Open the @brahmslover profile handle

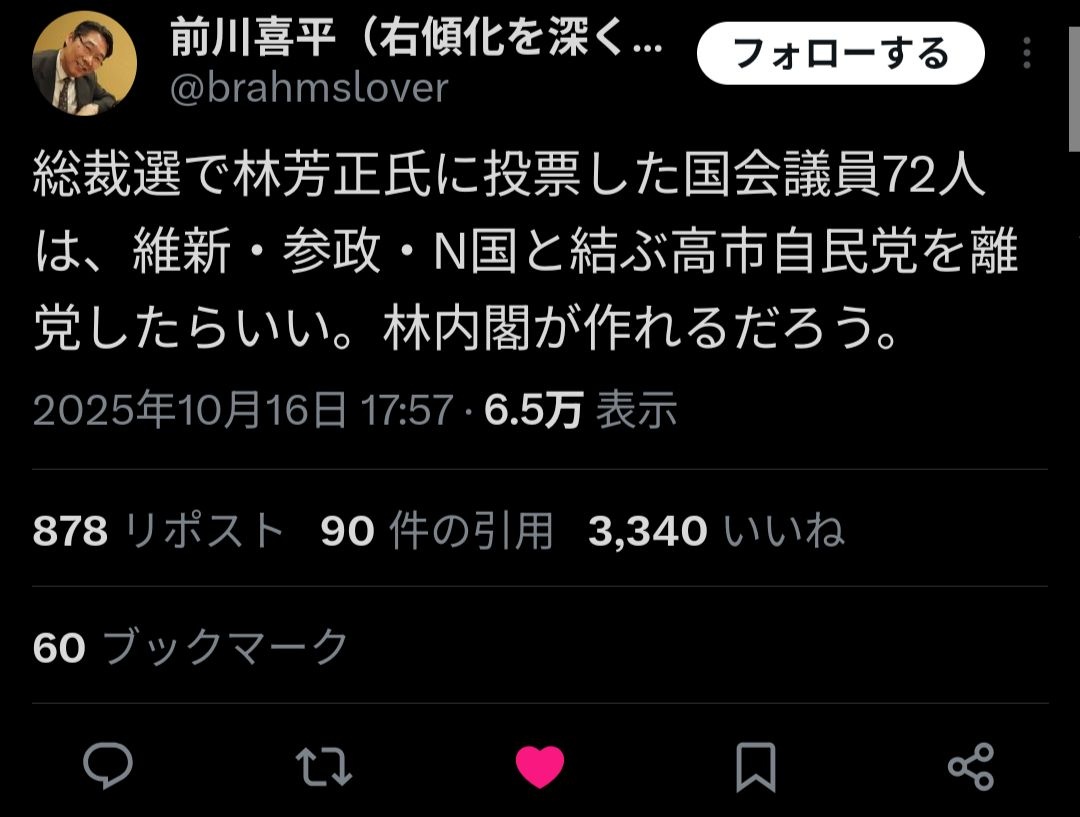tap(309, 89)
